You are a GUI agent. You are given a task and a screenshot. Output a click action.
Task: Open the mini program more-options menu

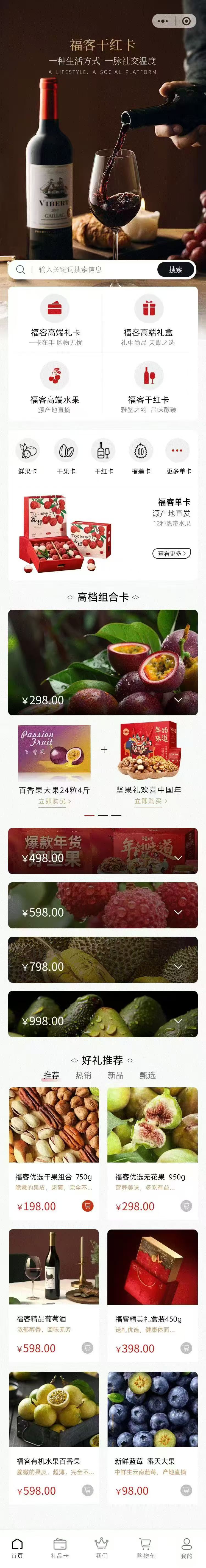pyautogui.click(x=163, y=21)
